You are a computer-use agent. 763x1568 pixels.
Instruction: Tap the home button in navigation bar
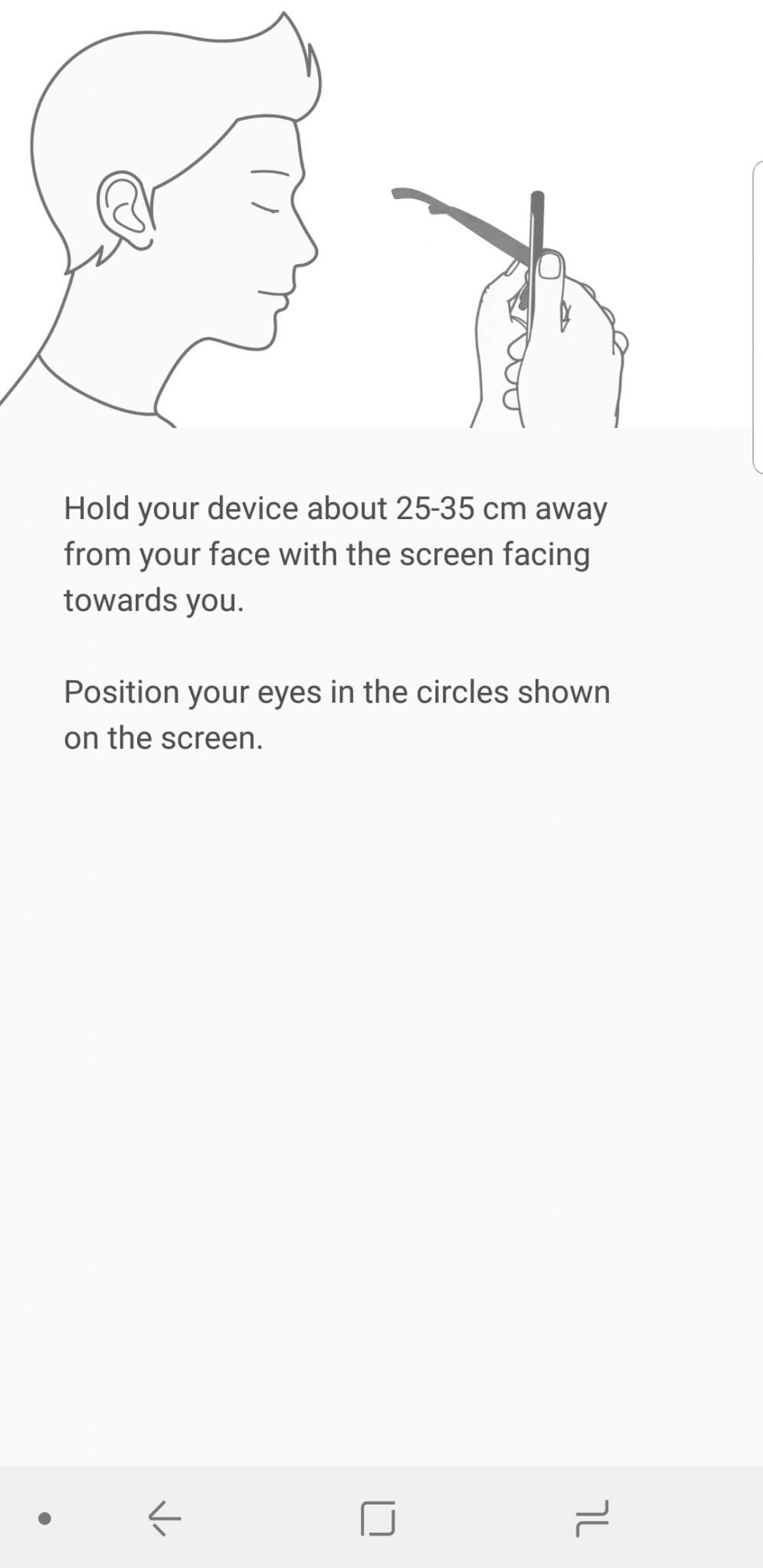[x=378, y=1517]
